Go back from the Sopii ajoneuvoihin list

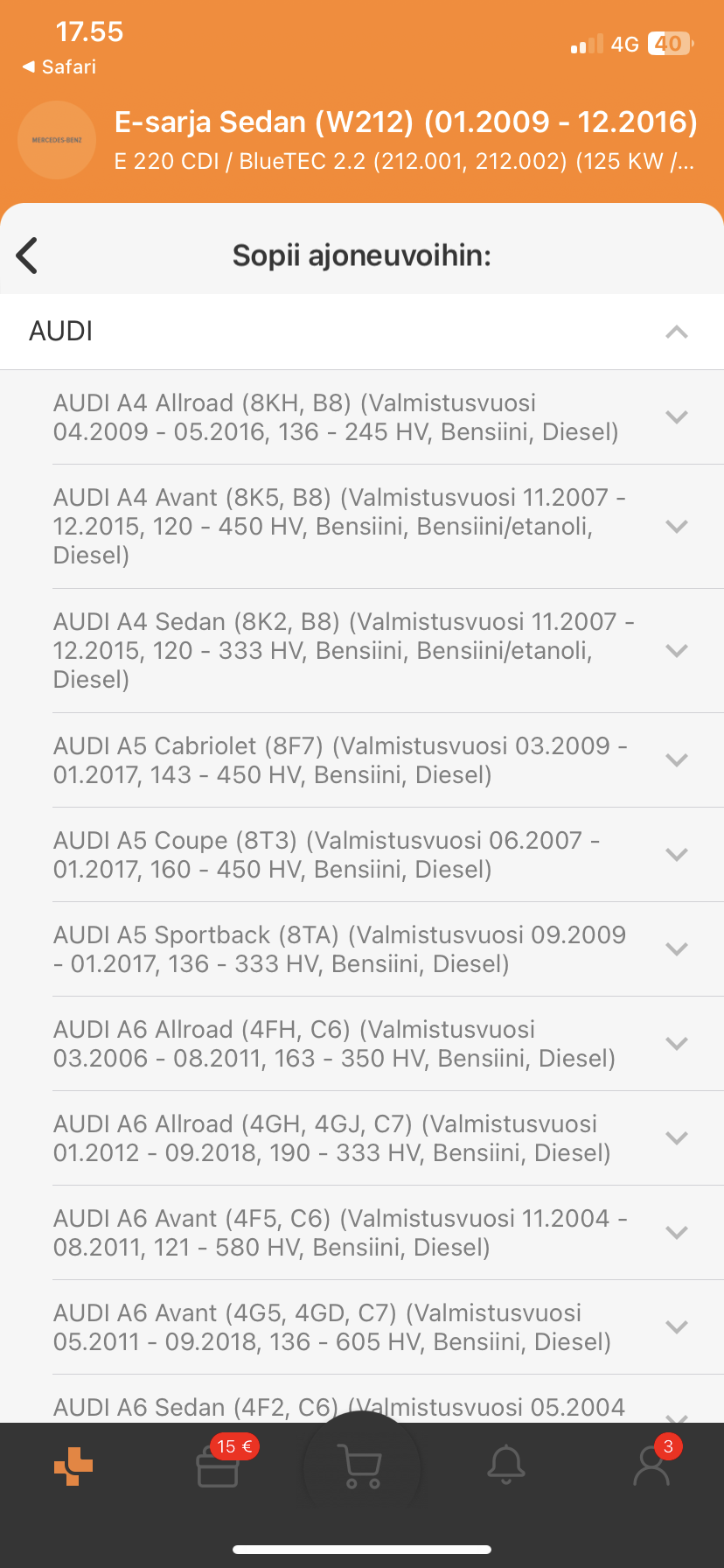tap(28, 255)
